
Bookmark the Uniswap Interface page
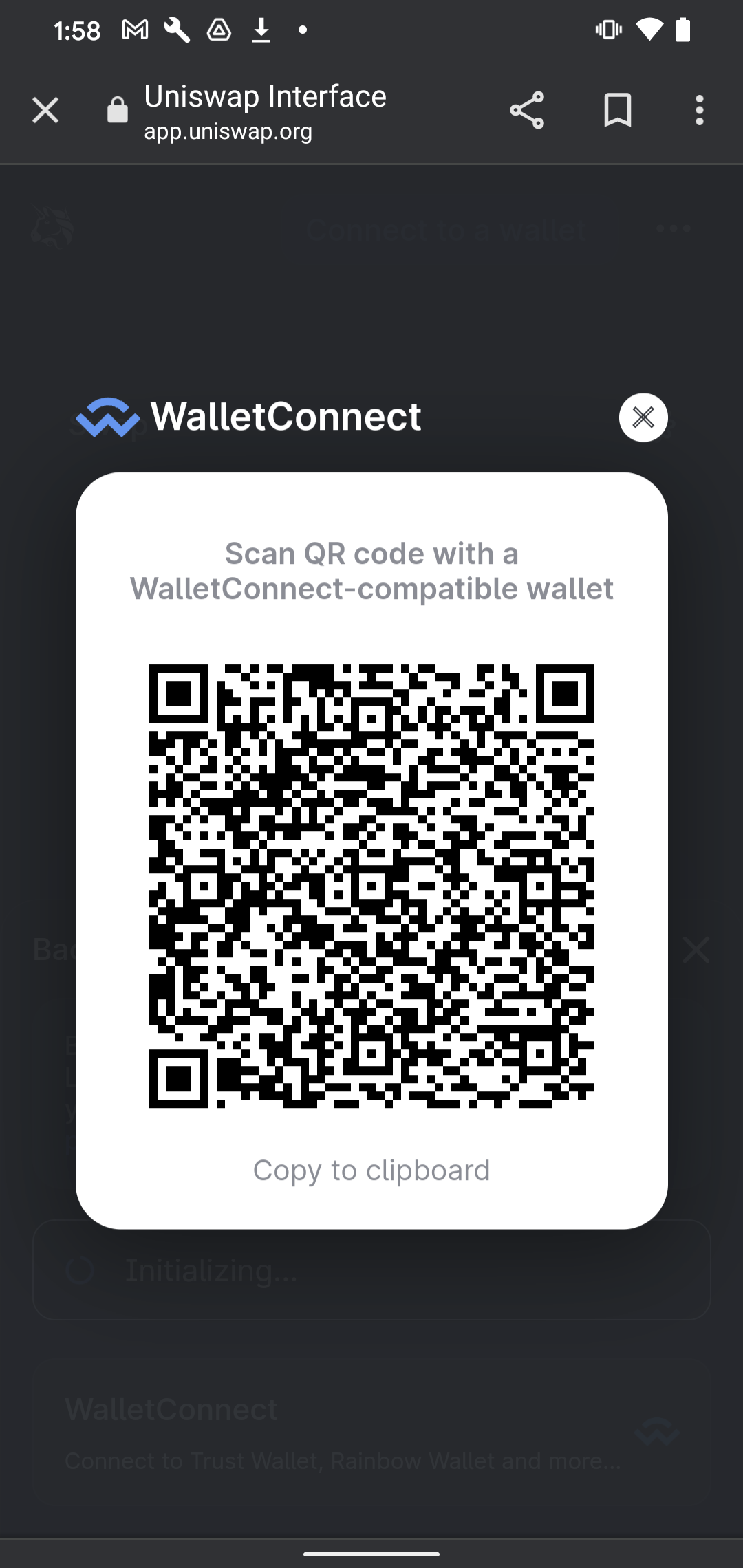(616, 110)
